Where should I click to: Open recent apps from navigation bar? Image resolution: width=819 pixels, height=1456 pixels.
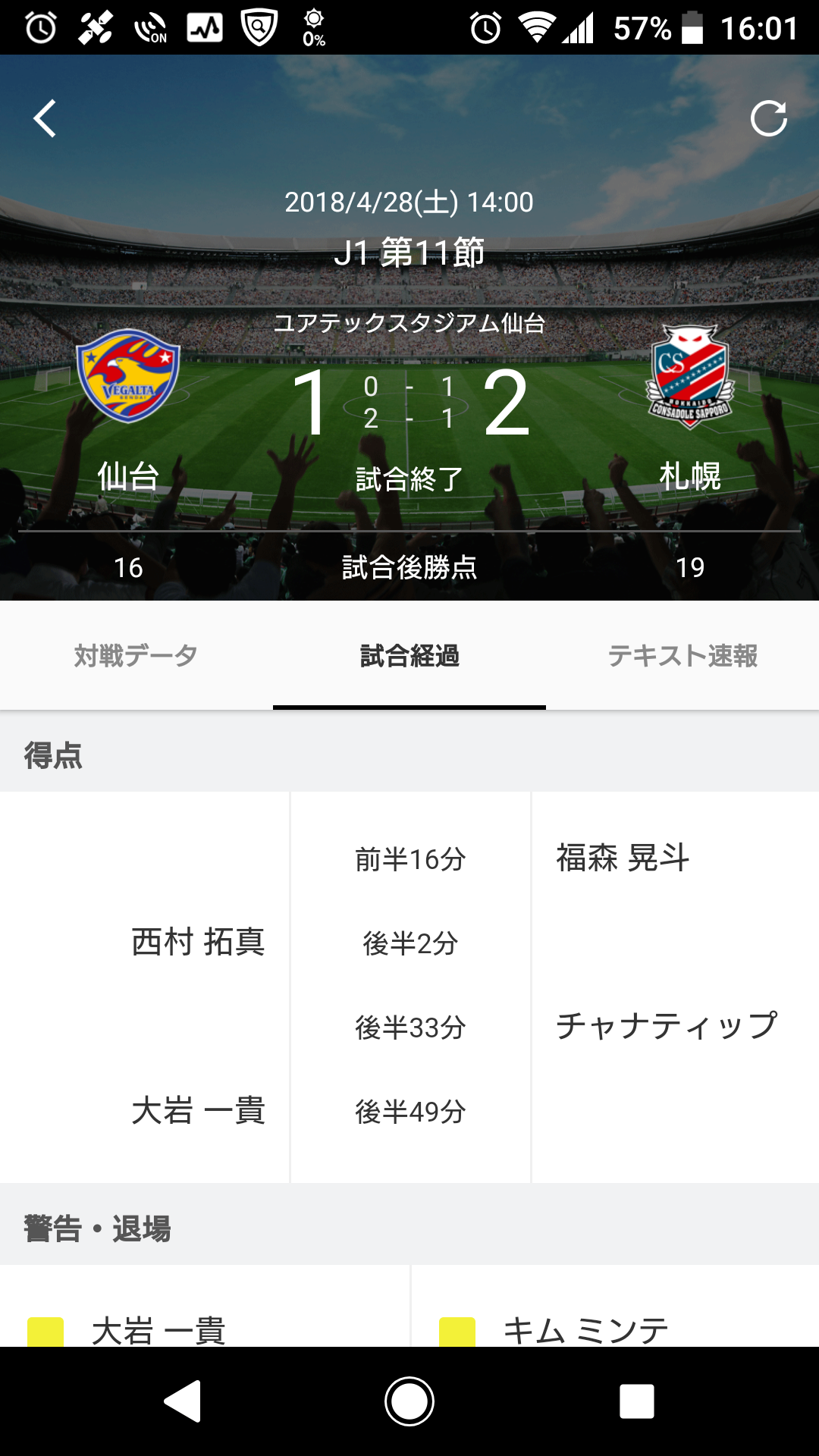coord(636,1401)
